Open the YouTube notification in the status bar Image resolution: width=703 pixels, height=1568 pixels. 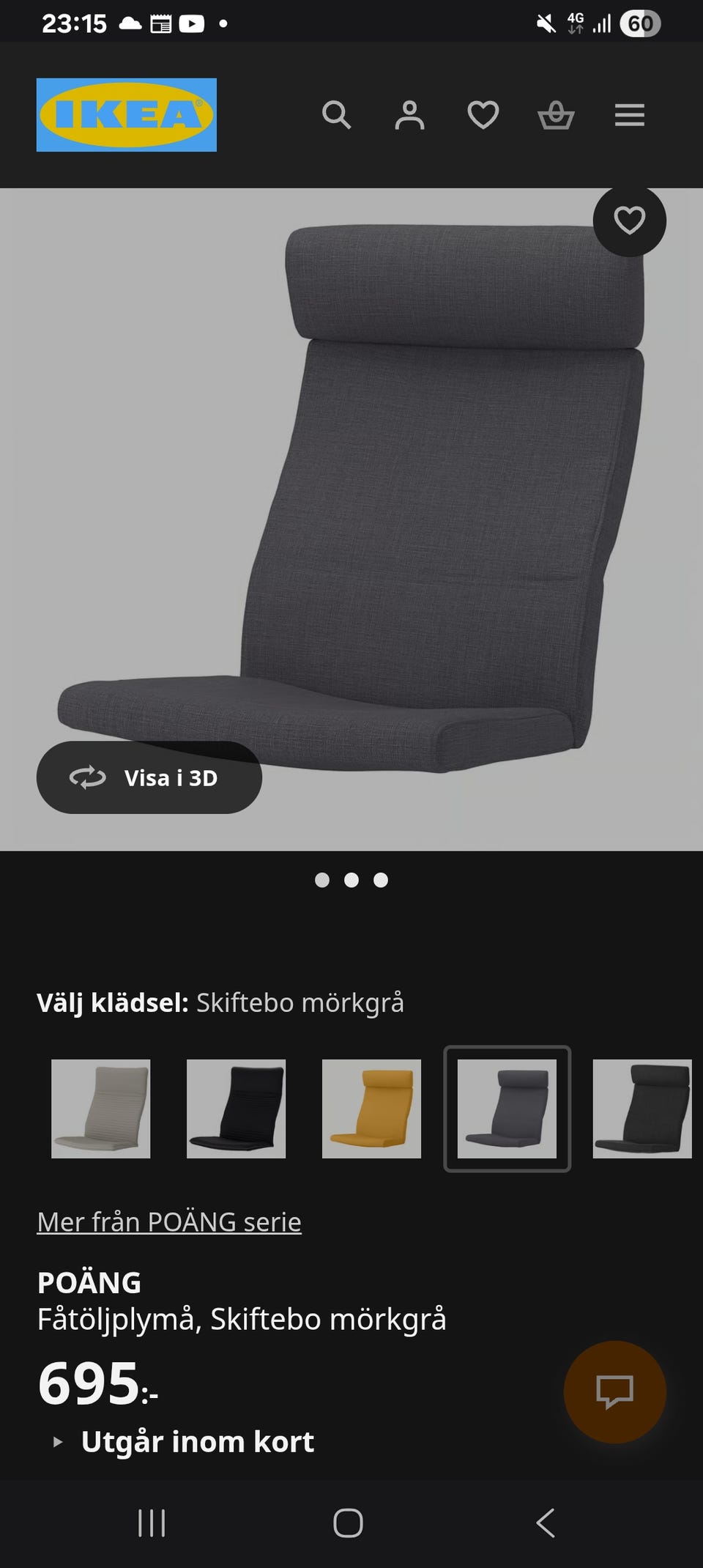(x=192, y=22)
